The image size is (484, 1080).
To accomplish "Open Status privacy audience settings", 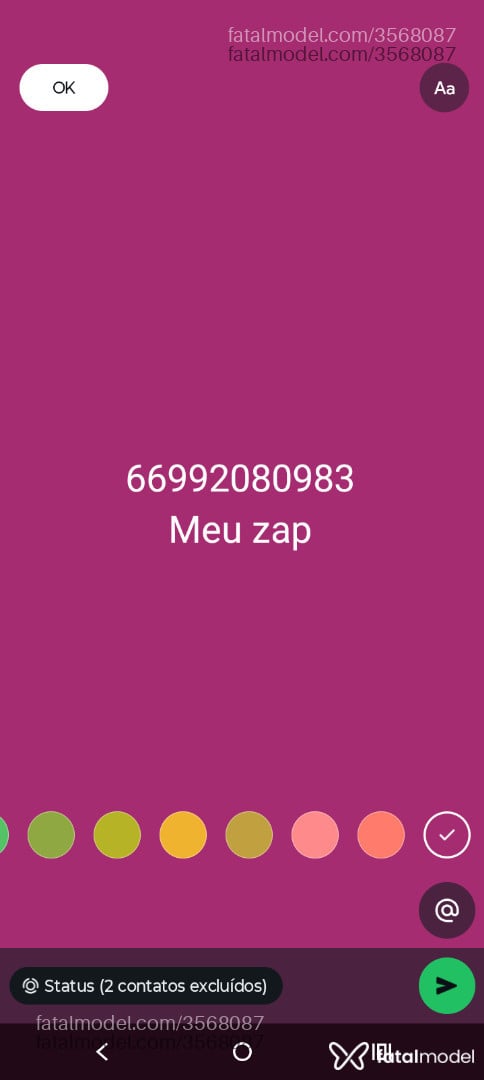I will (146, 986).
